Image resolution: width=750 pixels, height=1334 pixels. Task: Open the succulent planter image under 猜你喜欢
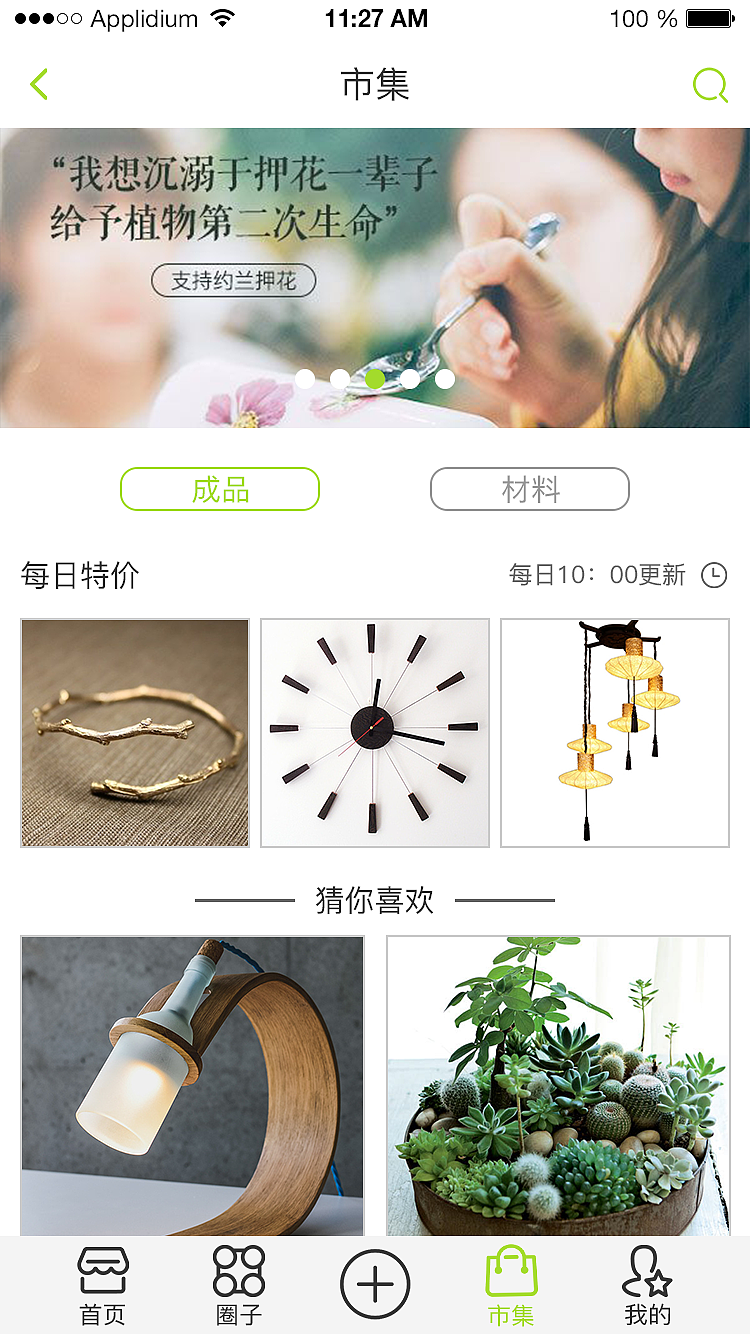[558, 1085]
